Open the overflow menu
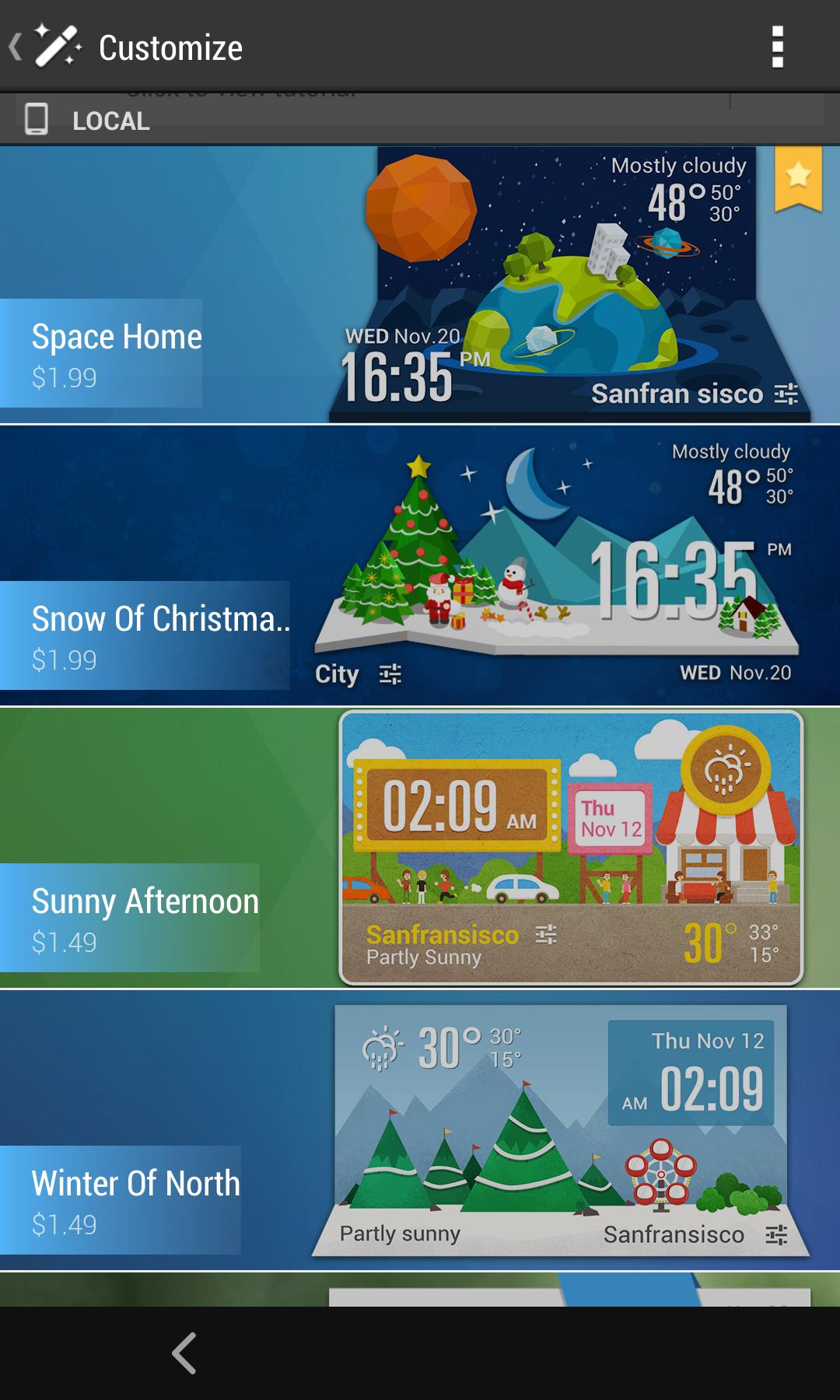 coord(776,47)
